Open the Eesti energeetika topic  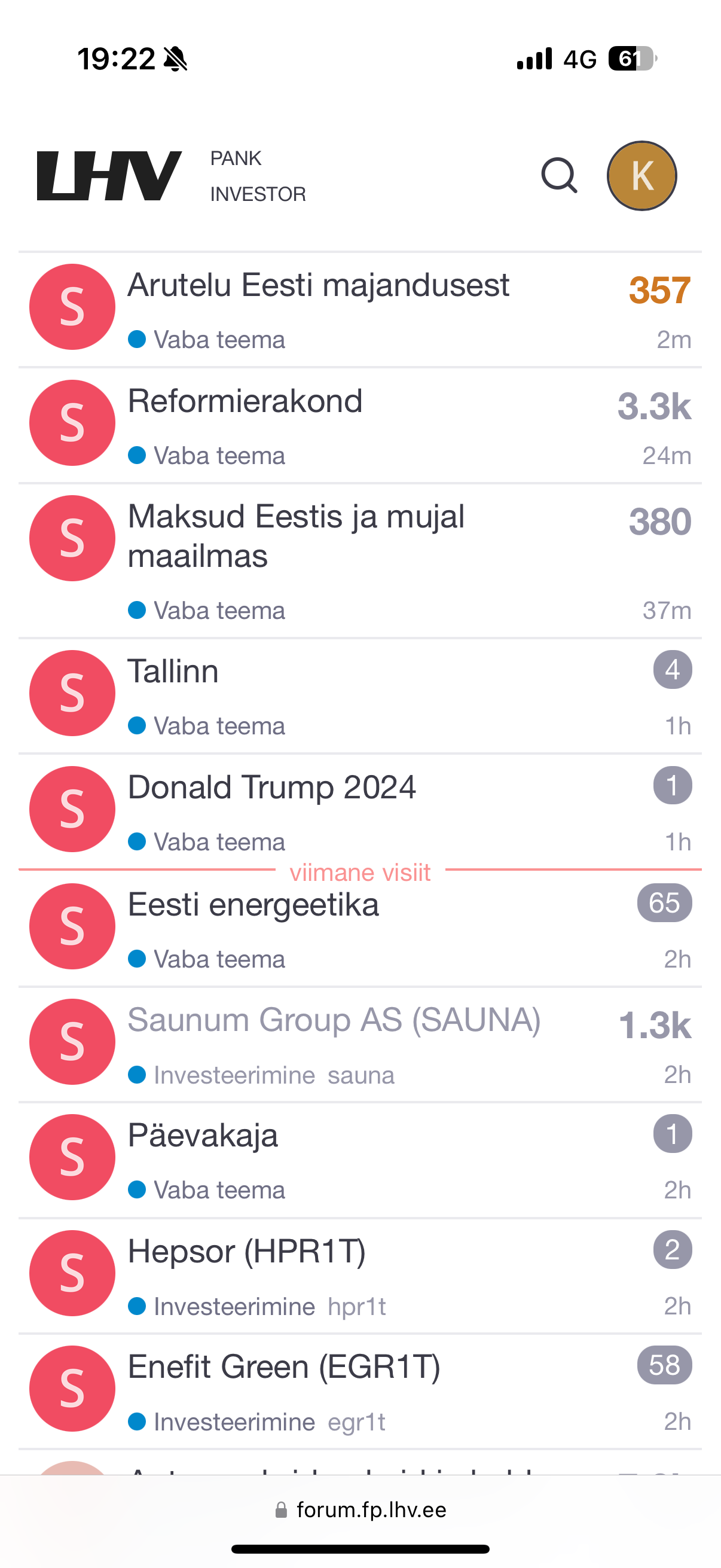[253, 905]
